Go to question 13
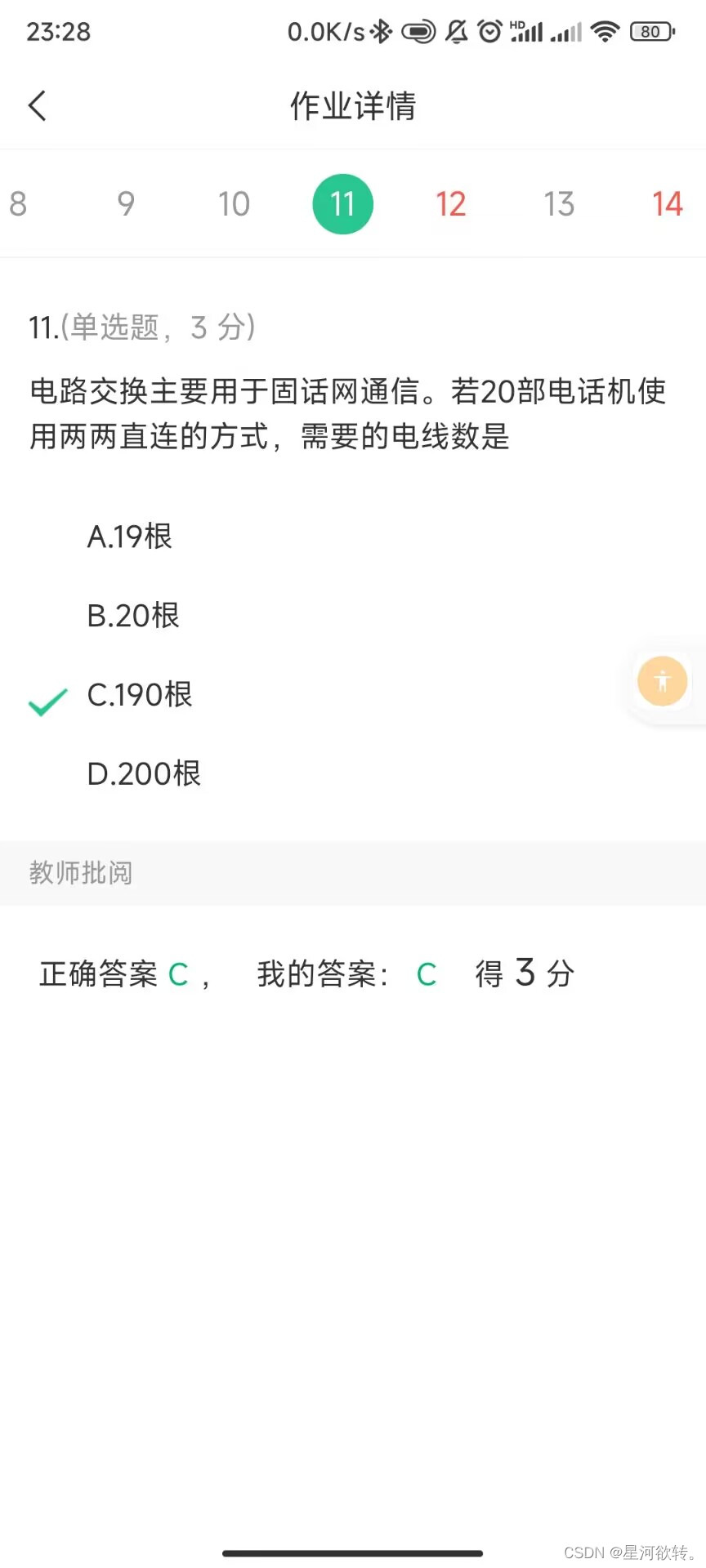 [x=560, y=204]
